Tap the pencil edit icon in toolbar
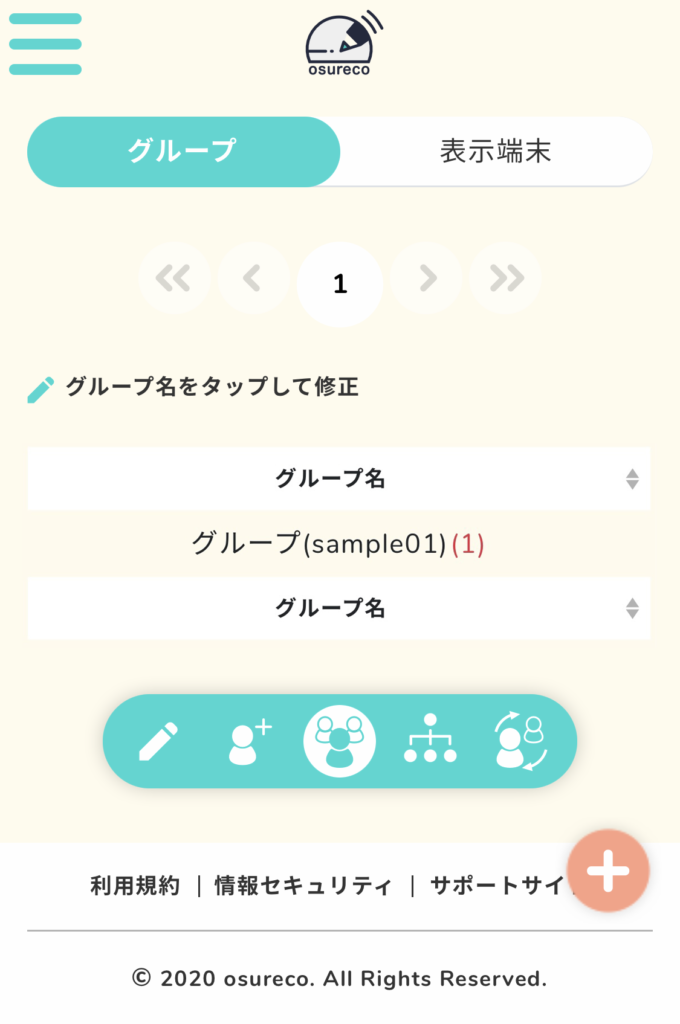The image size is (680, 1024). (x=158, y=742)
